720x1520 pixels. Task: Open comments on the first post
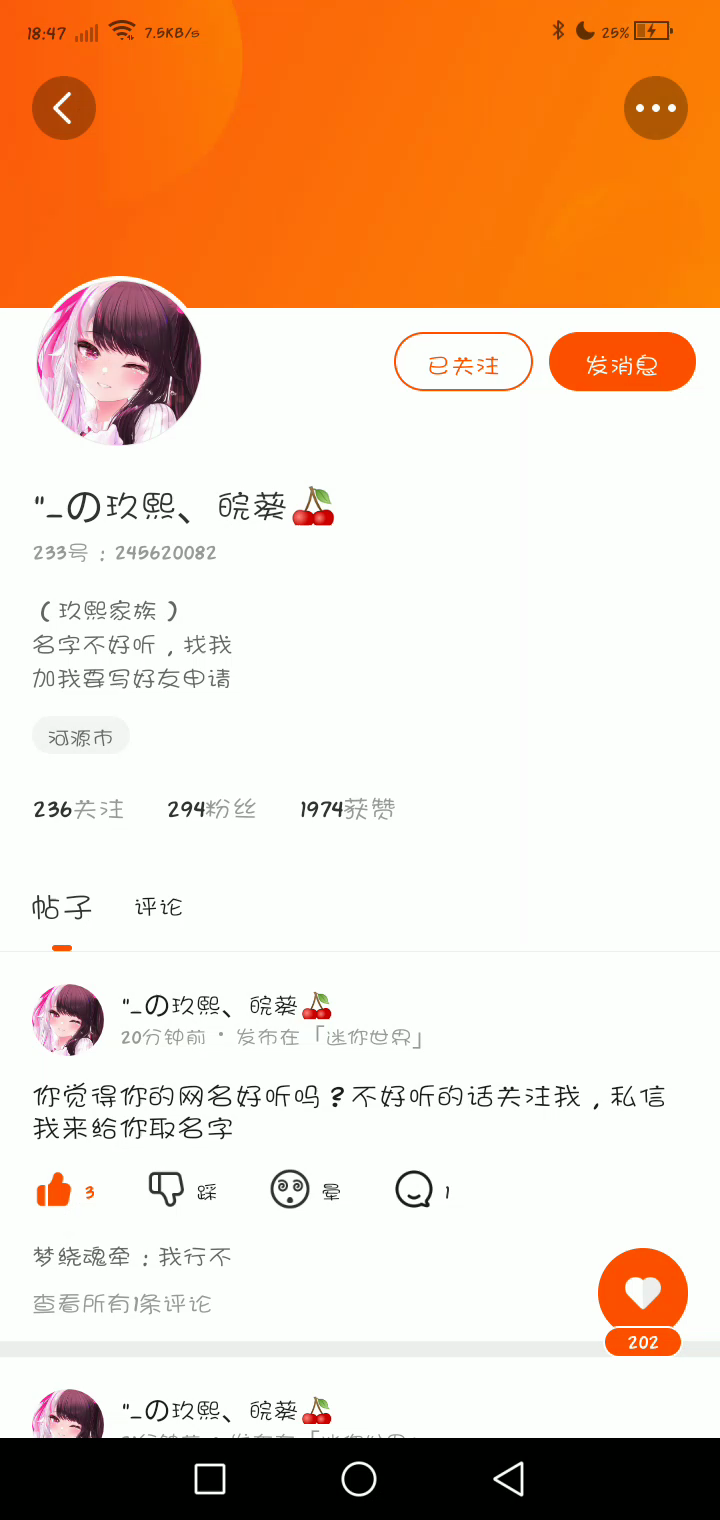(x=414, y=1190)
